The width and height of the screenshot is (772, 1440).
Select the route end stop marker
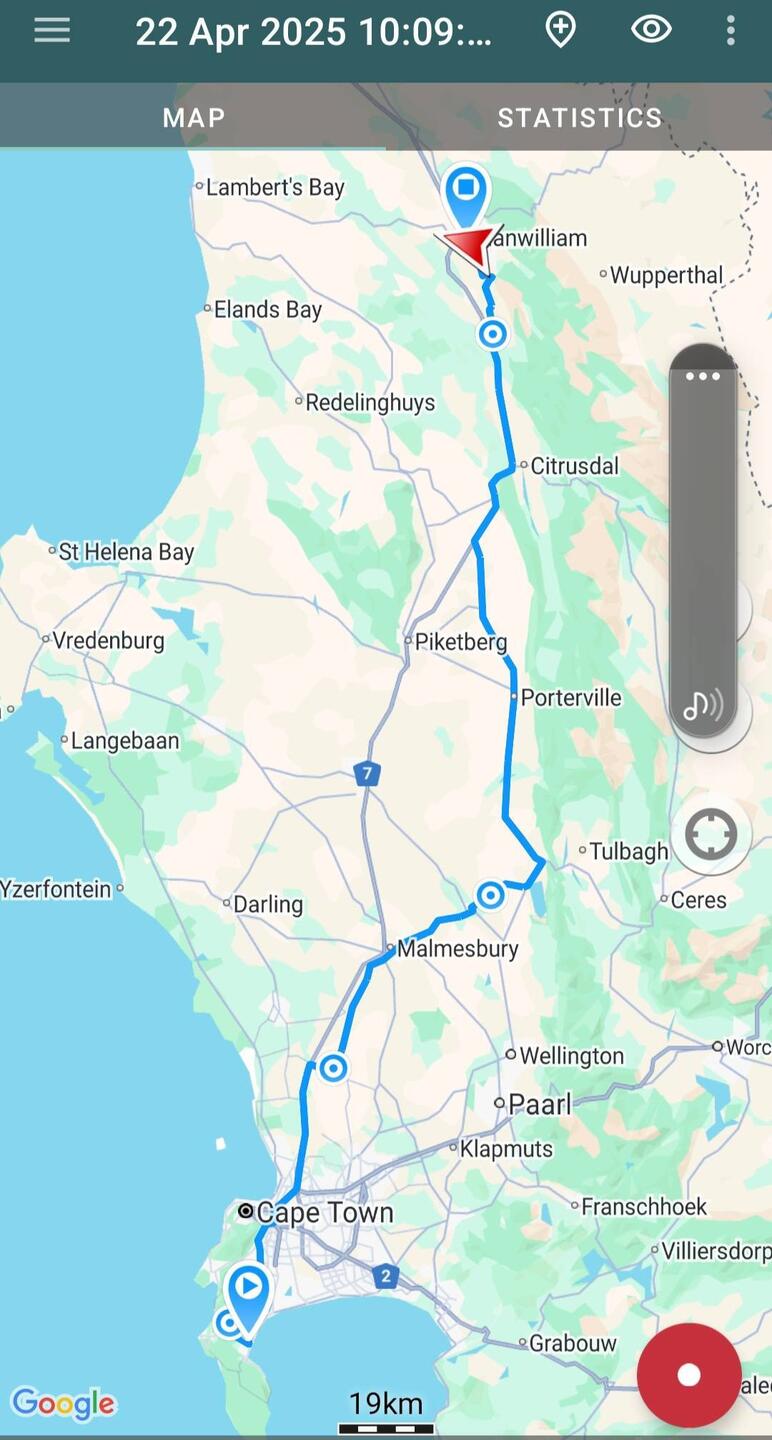point(465,189)
